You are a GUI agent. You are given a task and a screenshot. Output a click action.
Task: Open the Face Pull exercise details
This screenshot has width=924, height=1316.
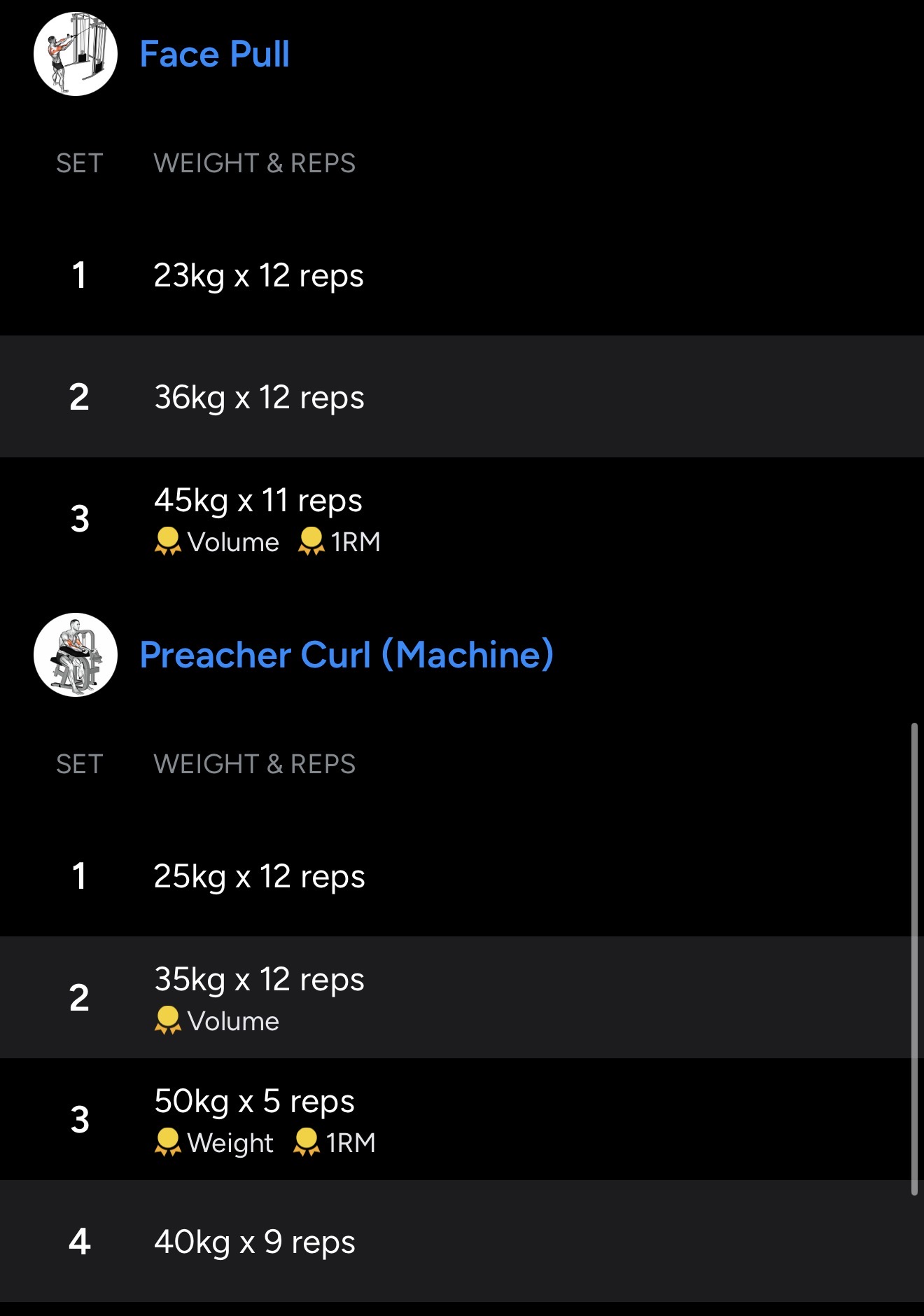214,55
